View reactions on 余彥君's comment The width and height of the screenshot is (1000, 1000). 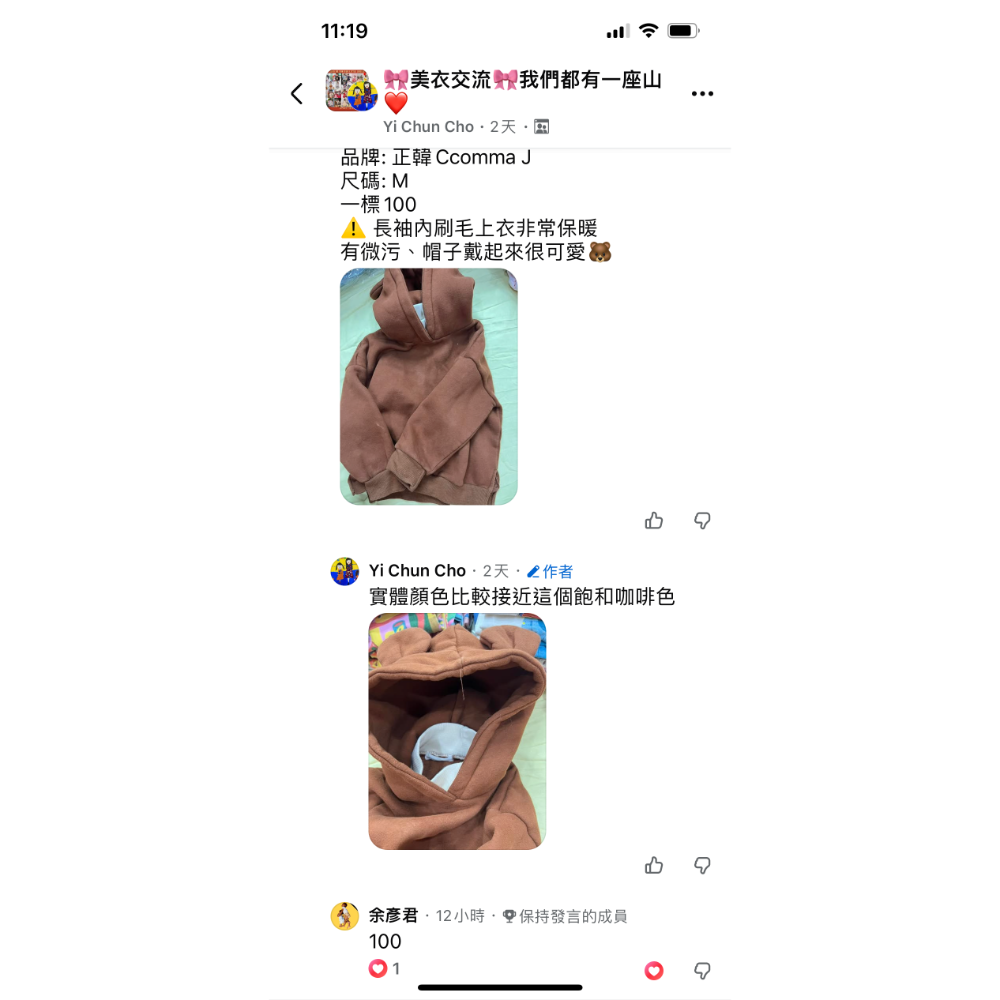pos(385,969)
